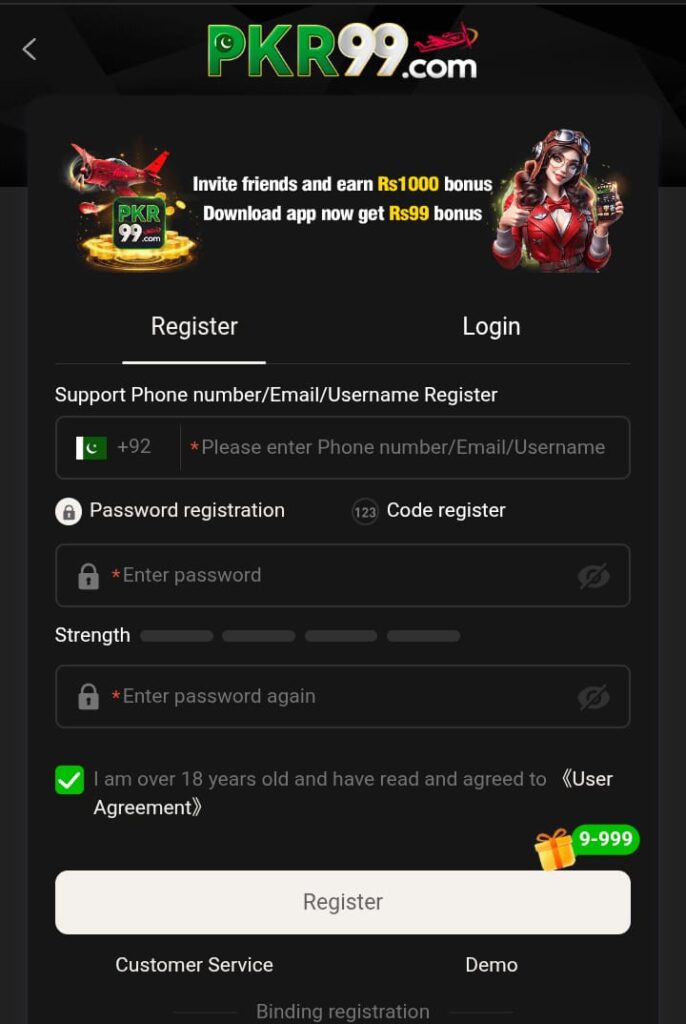
Task: Tap the Register button
Action: [342, 902]
